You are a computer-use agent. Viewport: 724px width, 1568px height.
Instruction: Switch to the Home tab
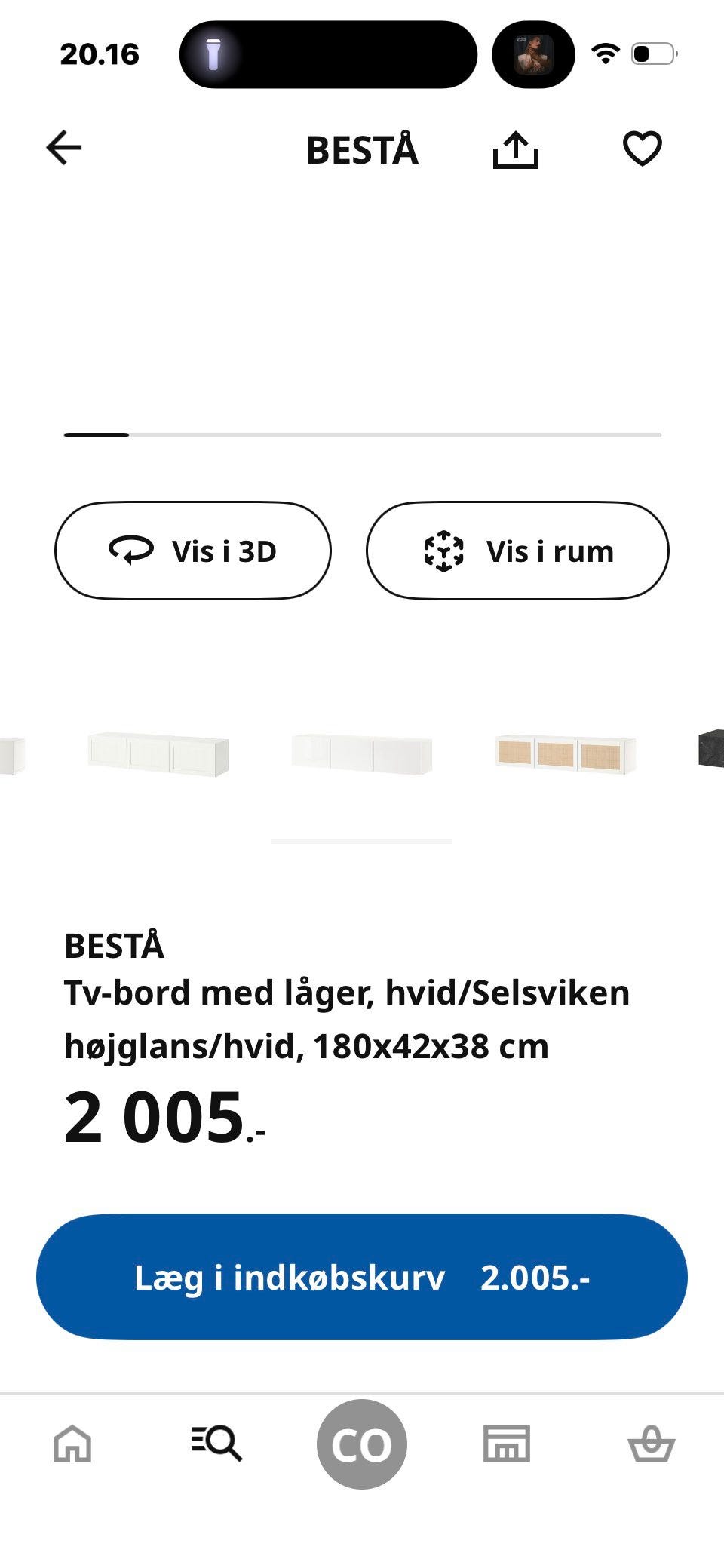[72, 1444]
